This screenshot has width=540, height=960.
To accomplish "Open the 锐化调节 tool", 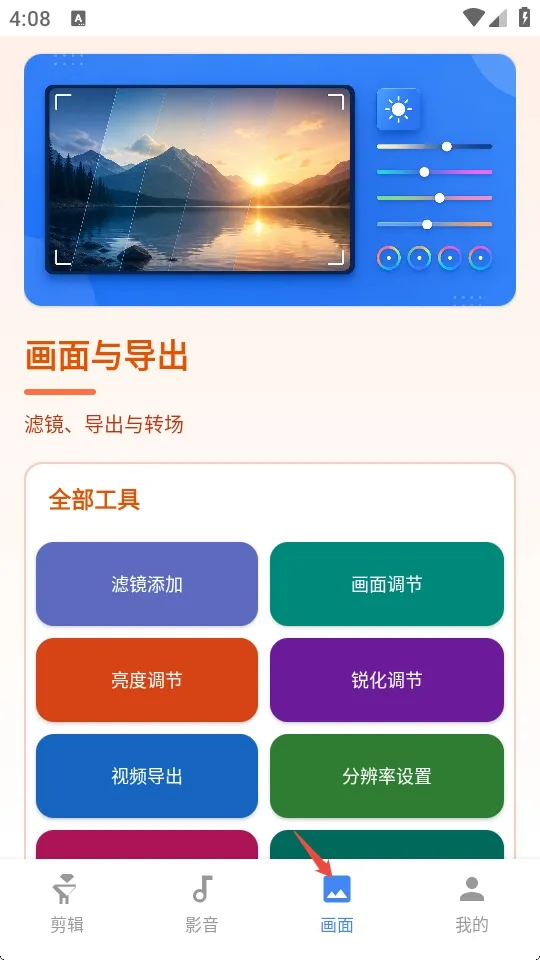I will pyautogui.click(x=387, y=680).
